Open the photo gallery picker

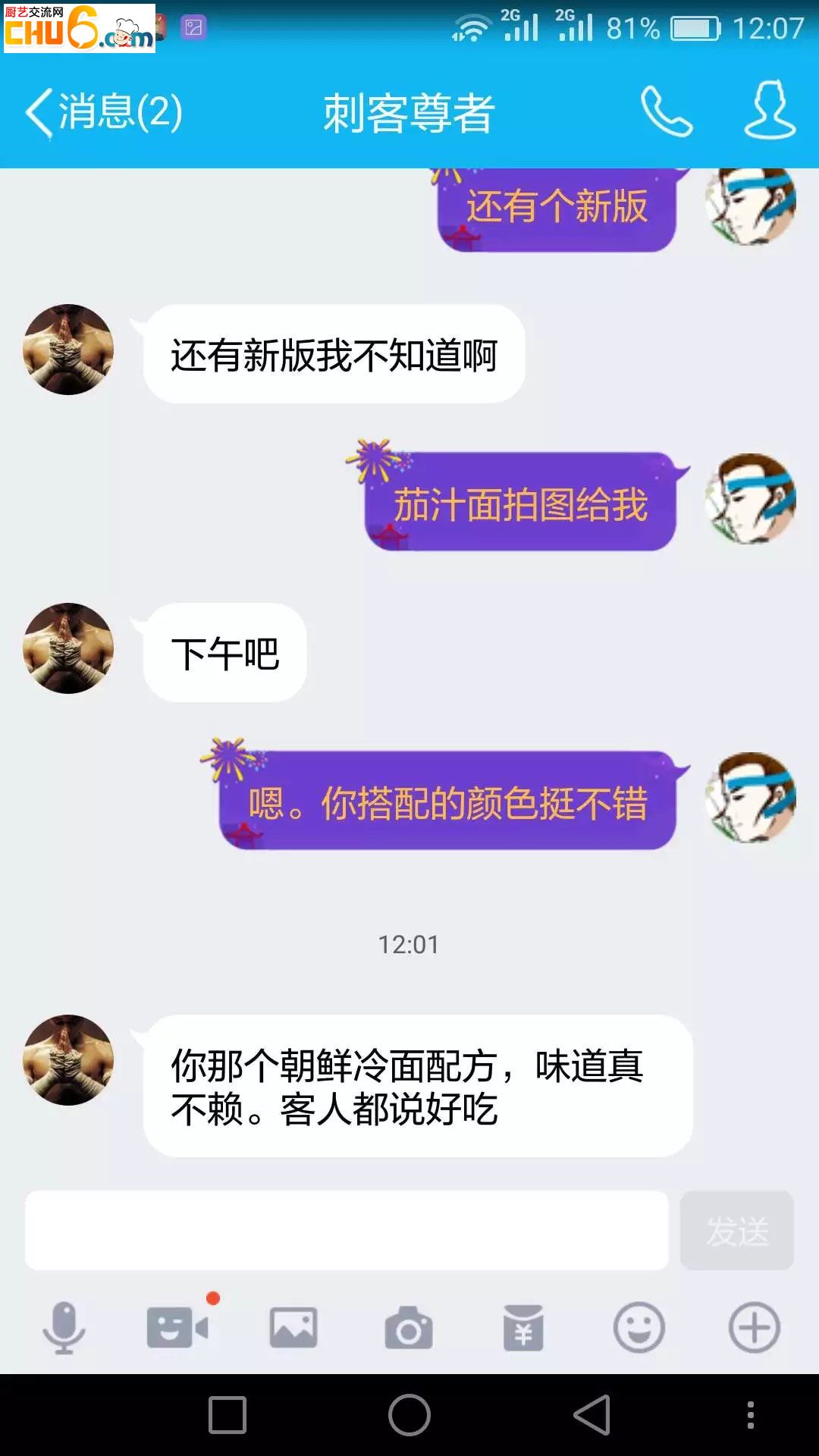[x=293, y=1327]
